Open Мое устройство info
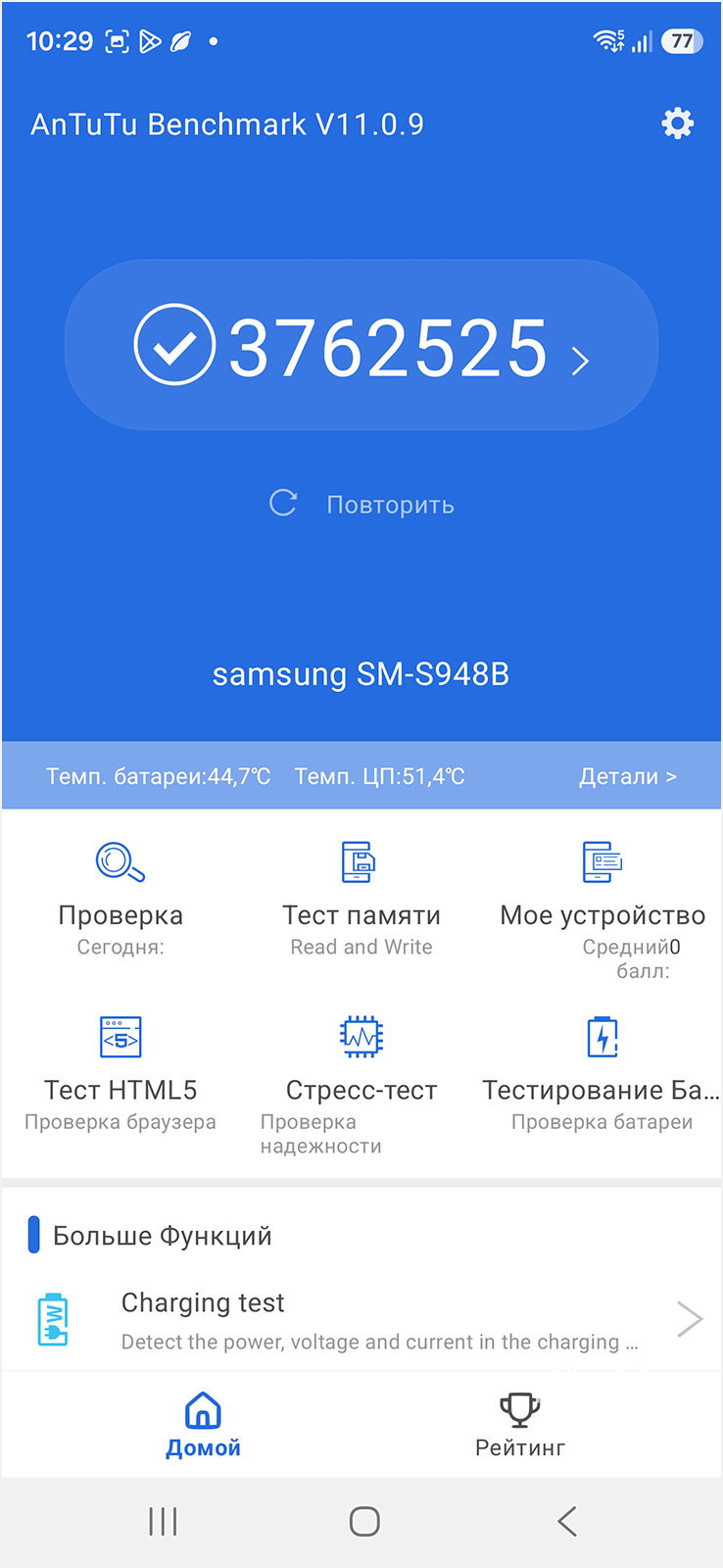 [x=602, y=898]
